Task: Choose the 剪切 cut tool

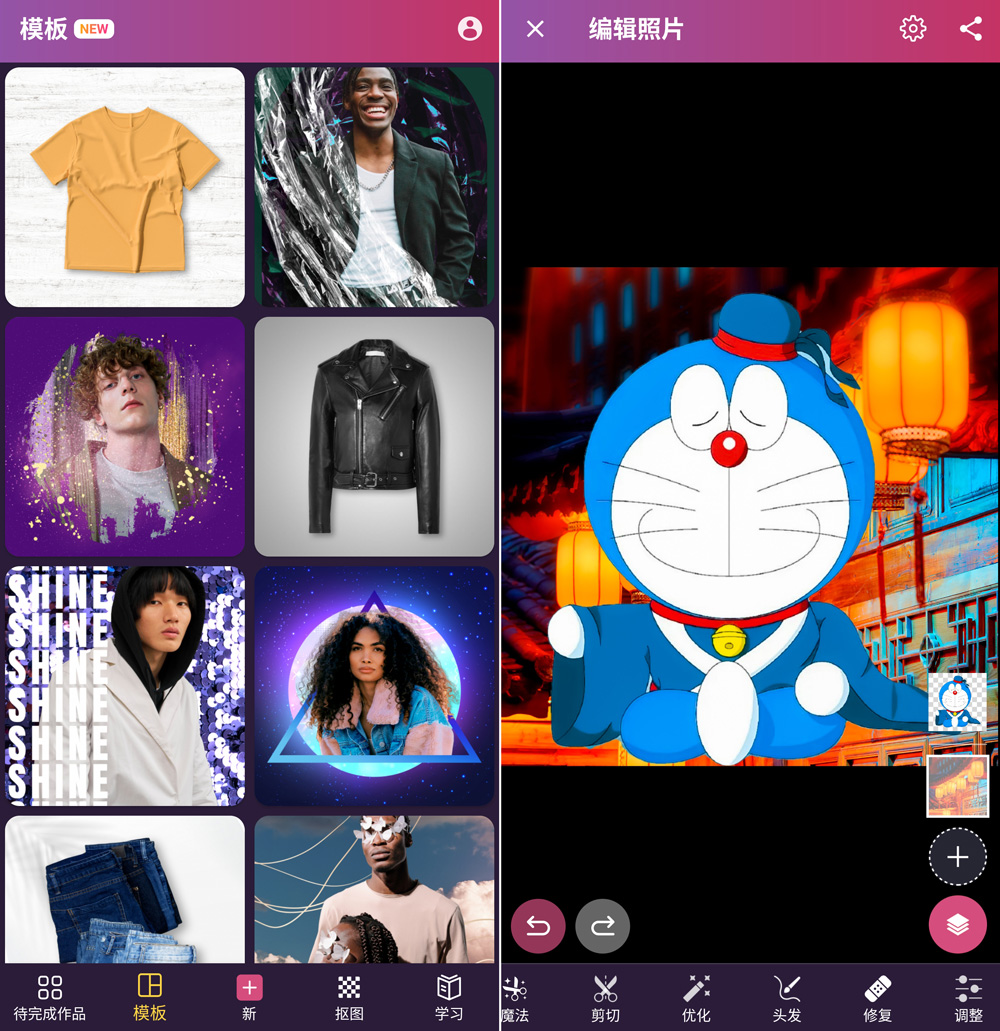Action: pos(605,997)
